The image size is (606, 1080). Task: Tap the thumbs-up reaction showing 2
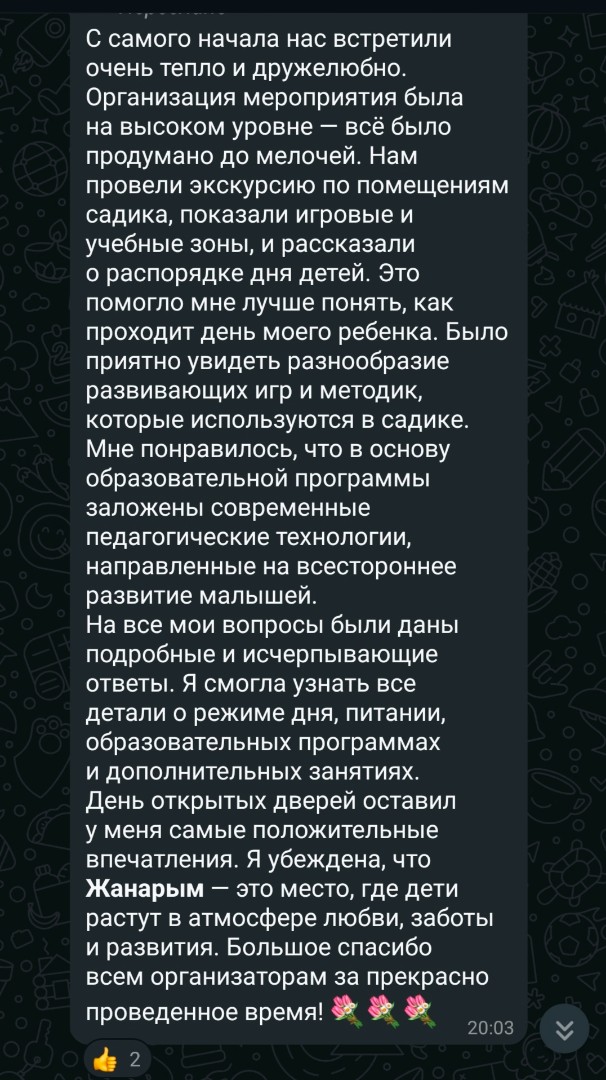117,1059
